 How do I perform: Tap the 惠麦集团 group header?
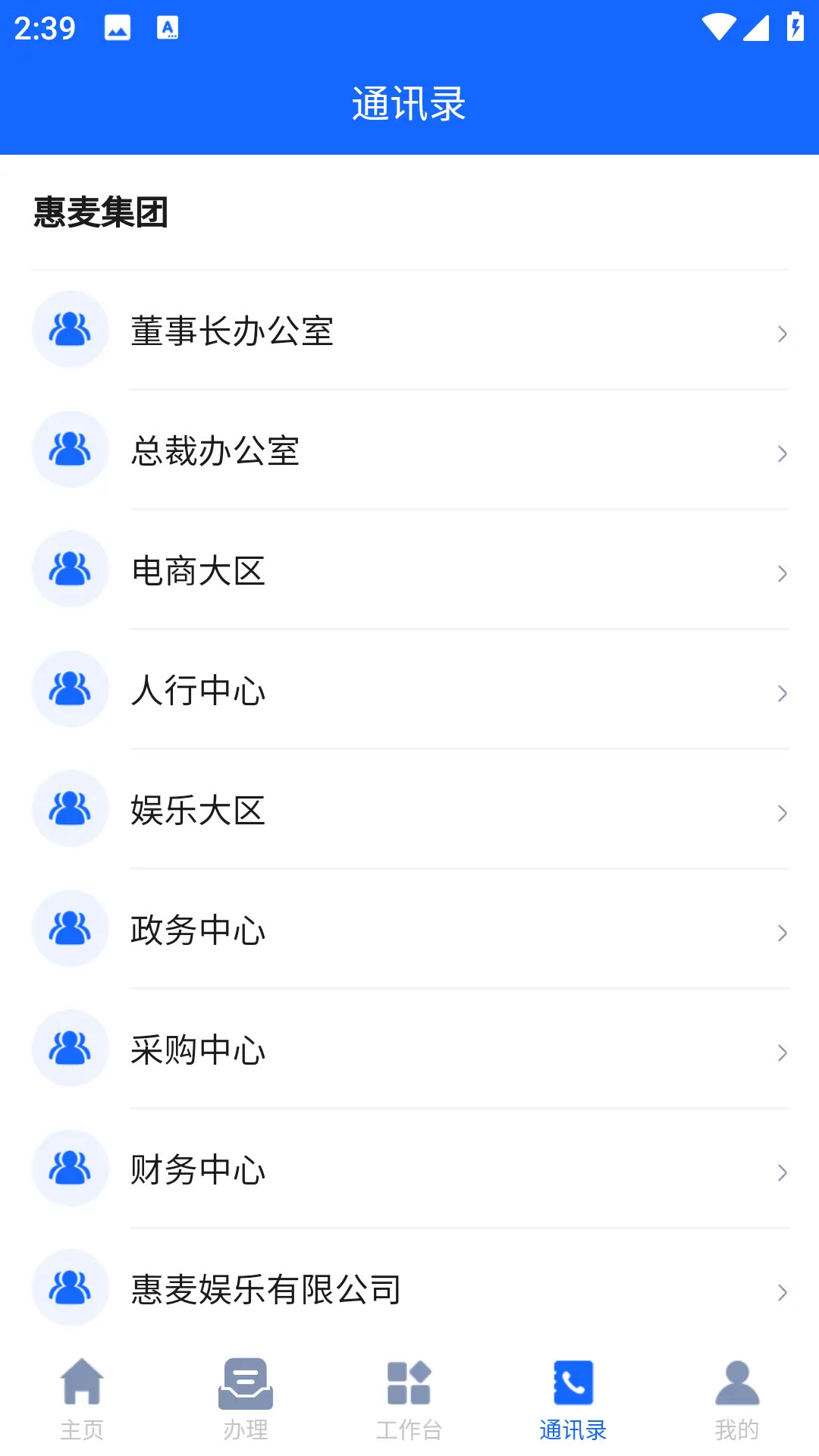tap(99, 213)
